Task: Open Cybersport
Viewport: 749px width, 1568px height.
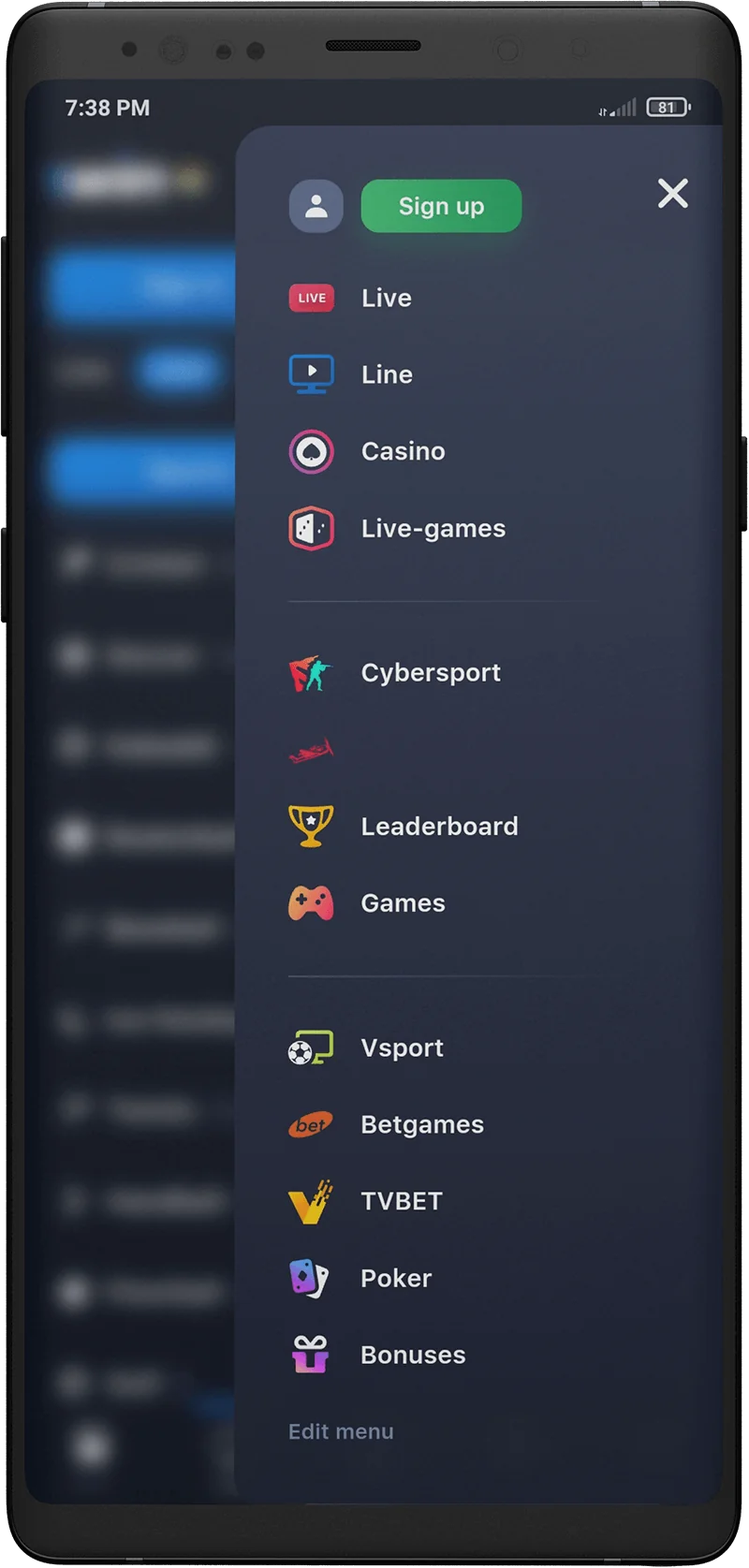Action: coord(431,672)
